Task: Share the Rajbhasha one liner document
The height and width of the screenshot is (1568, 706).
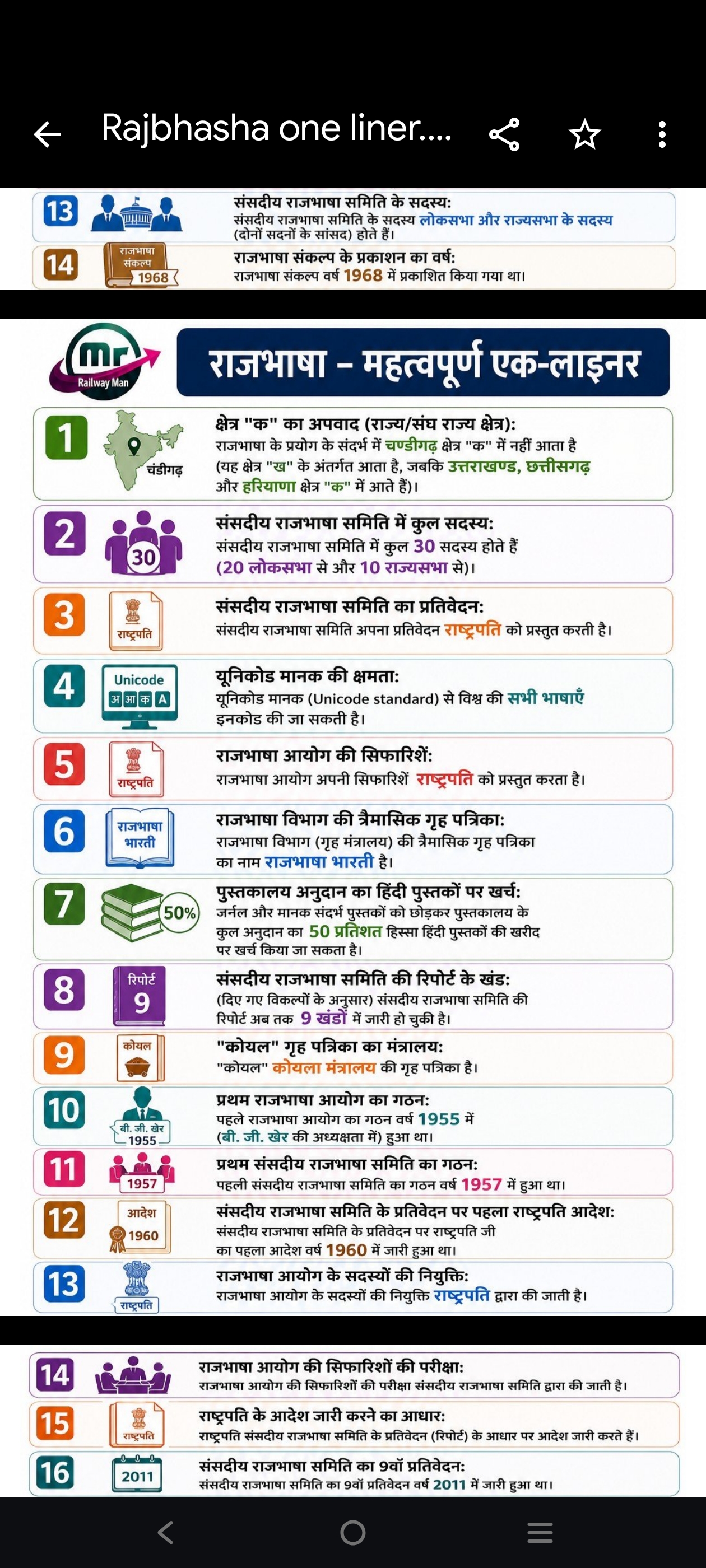Action: (504, 134)
